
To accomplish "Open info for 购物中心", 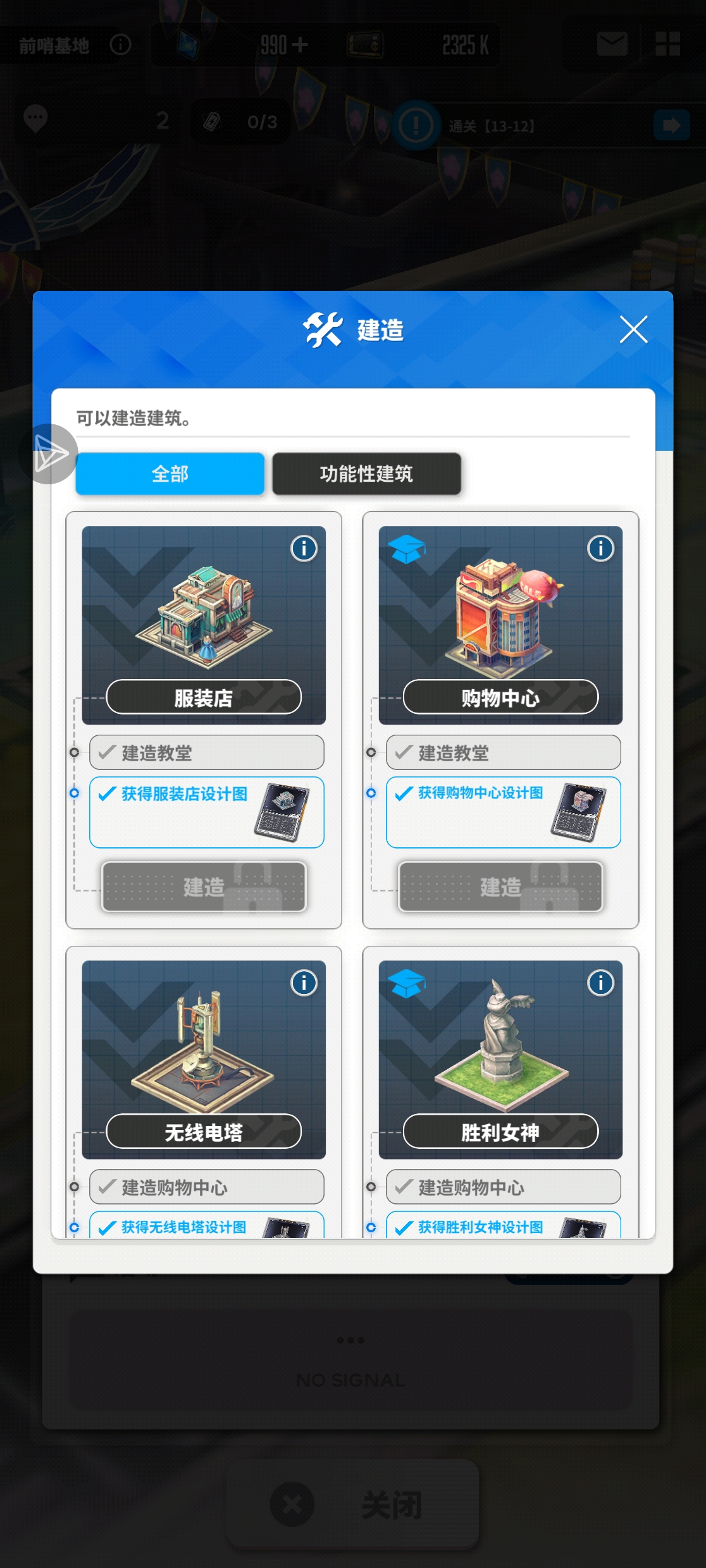I will pyautogui.click(x=600, y=548).
